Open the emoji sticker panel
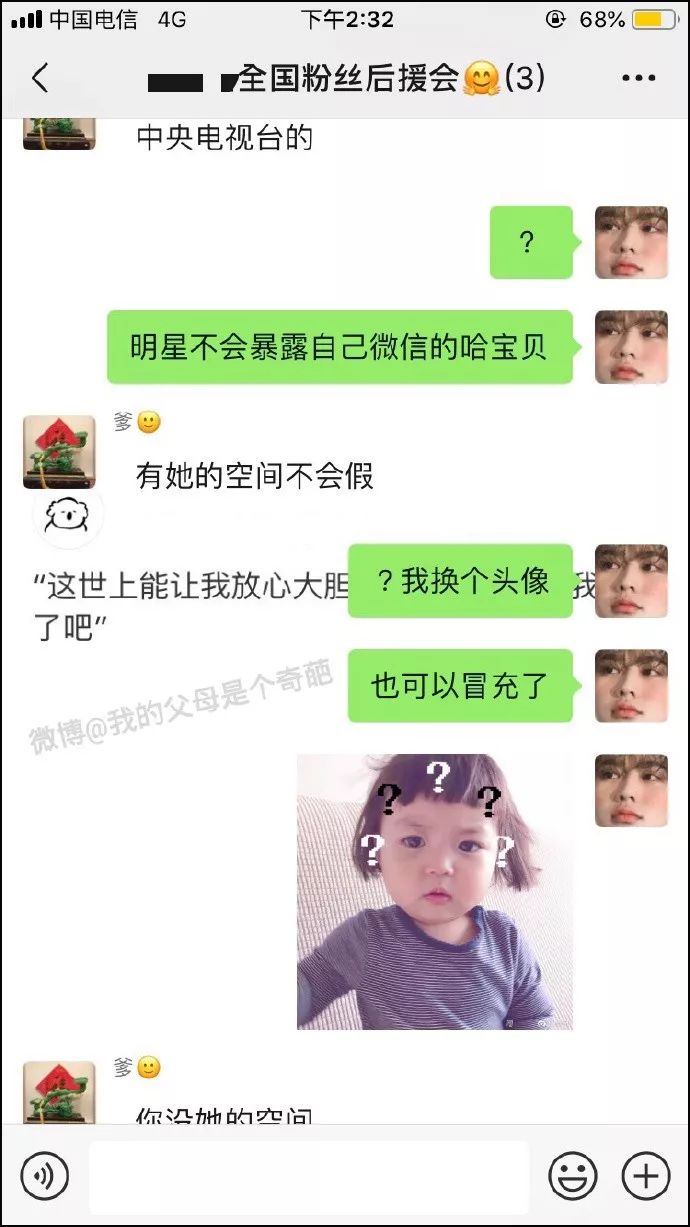 [x=573, y=1176]
